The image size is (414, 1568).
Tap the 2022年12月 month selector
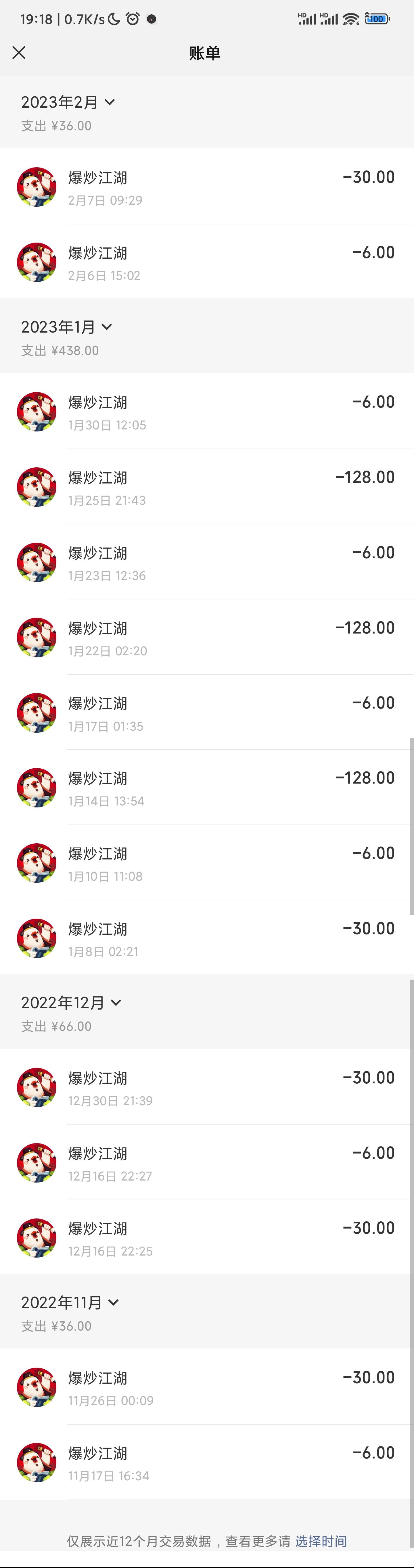(71, 1003)
